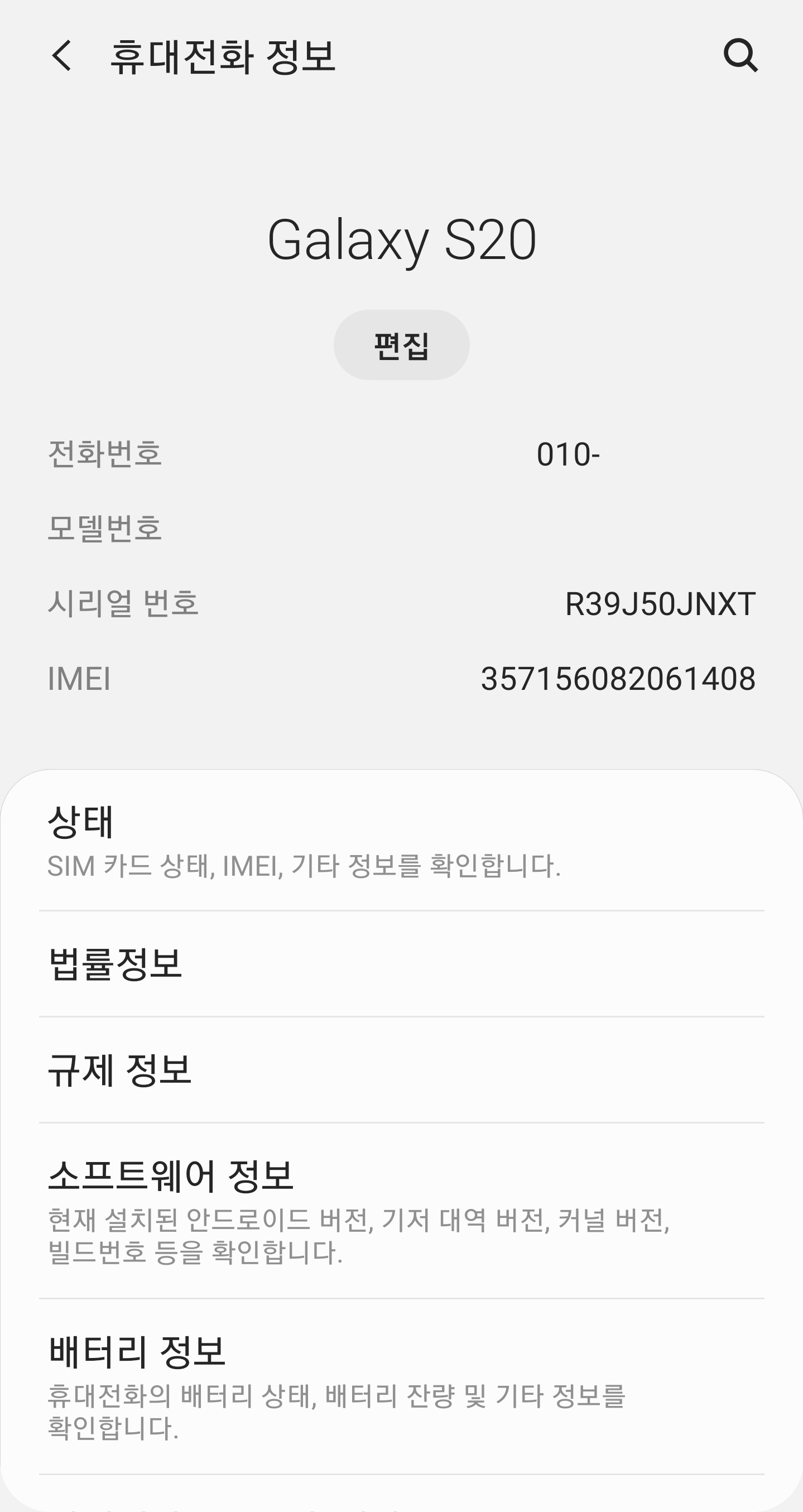Click the 상태 section card area
The width and height of the screenshot is (803, 1512).
click(401, 845)
